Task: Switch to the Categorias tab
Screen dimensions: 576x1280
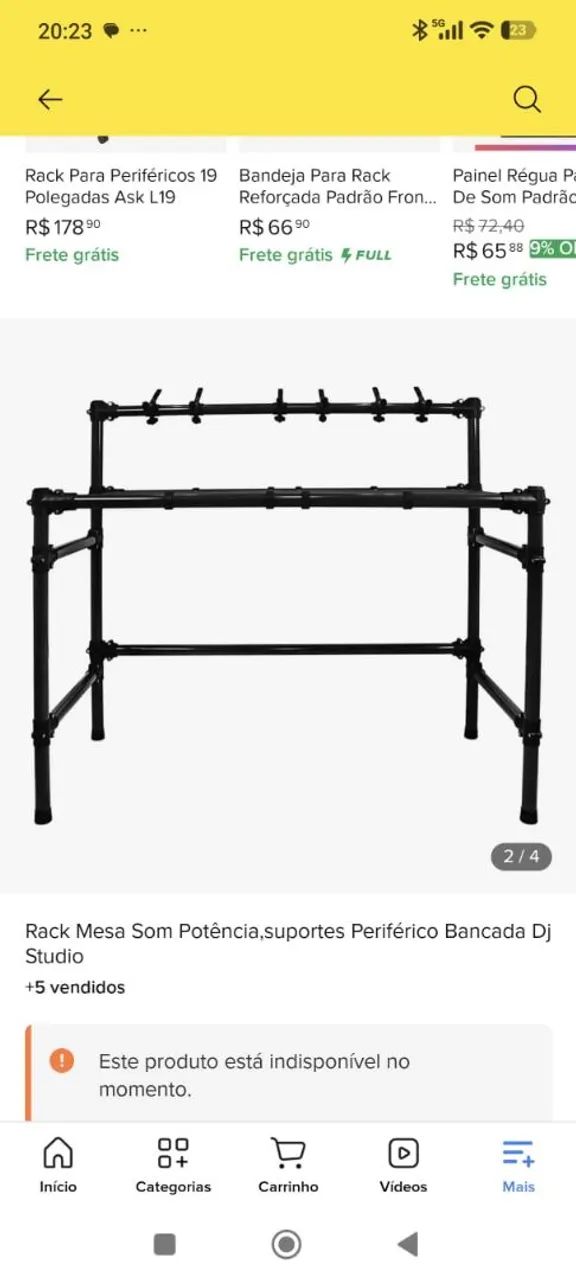Action: (x=173, y=1165)
